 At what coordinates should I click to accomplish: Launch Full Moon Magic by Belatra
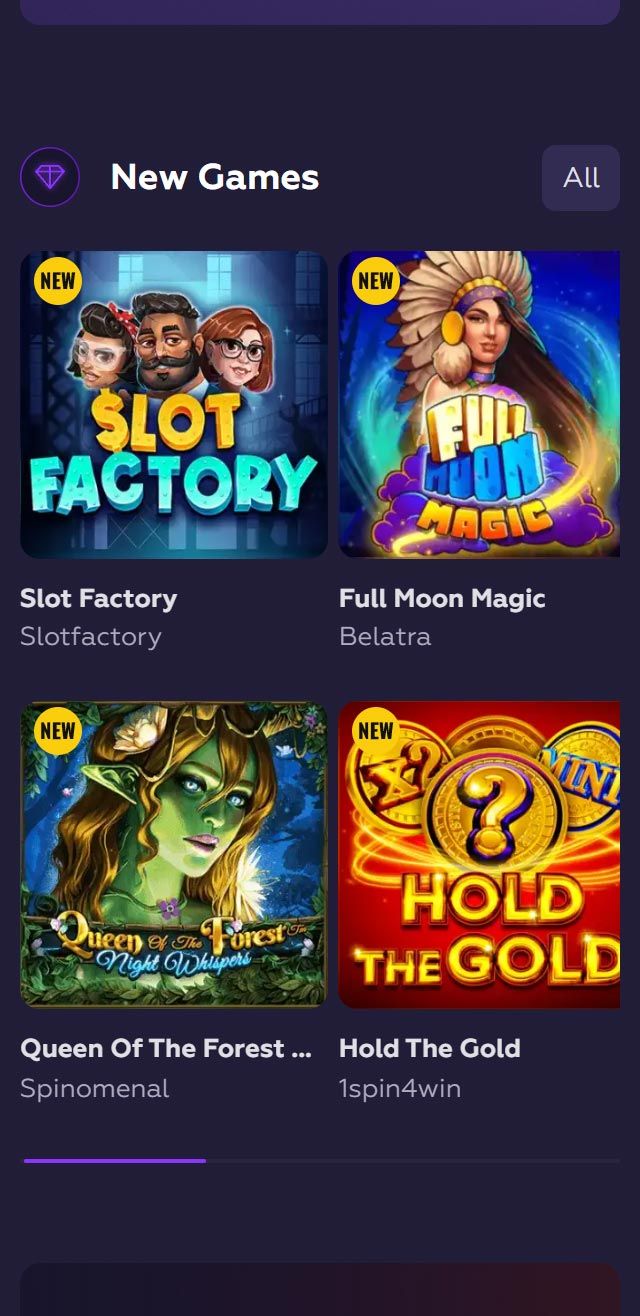click(x=480, y=404)
